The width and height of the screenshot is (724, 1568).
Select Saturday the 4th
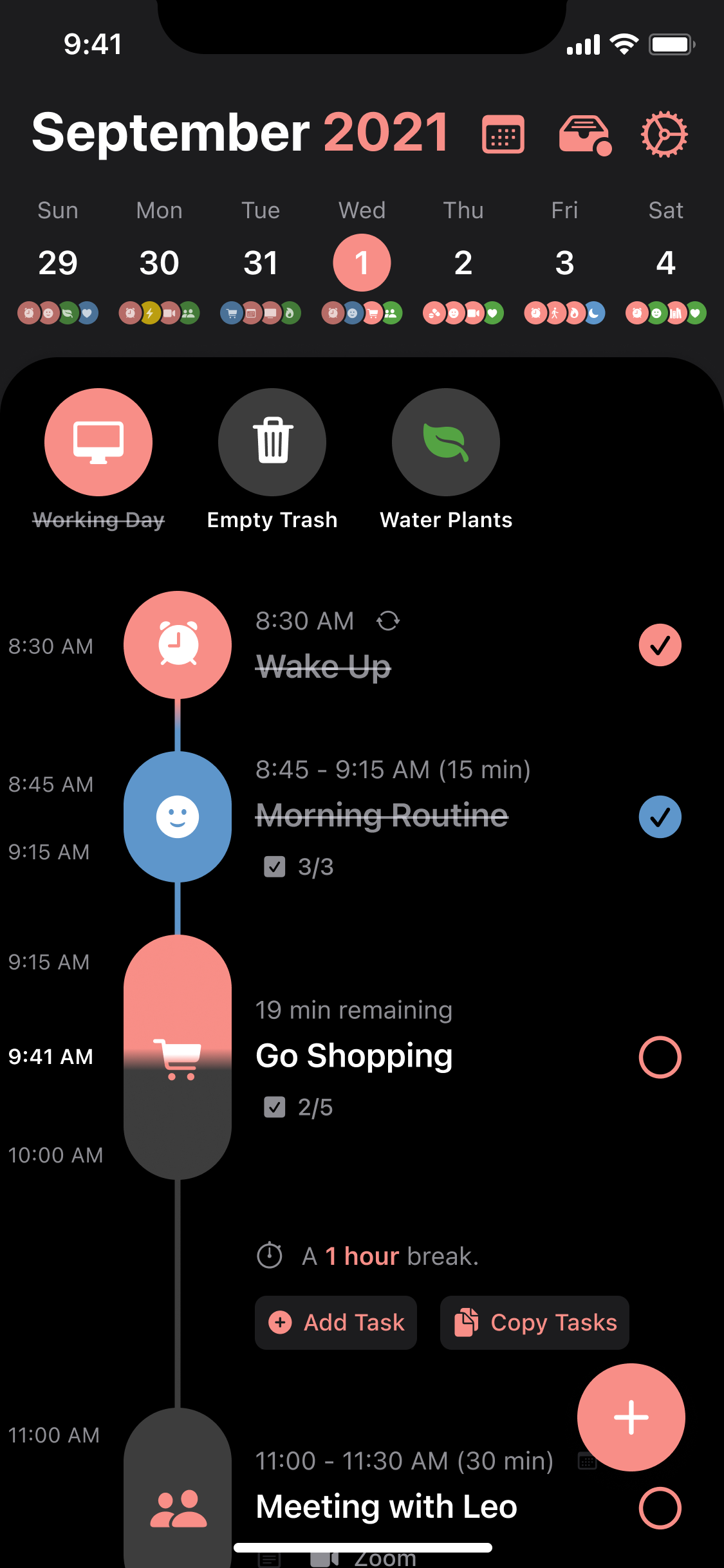665,263
